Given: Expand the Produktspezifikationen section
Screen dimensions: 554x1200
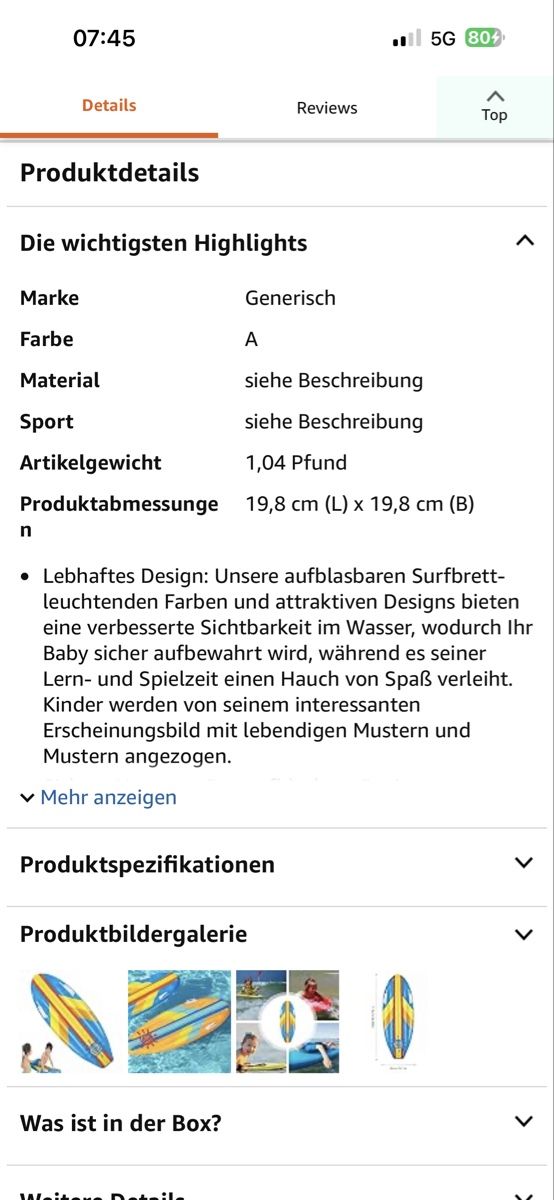Looking at the screenshot, I should (x=277, y=864).
